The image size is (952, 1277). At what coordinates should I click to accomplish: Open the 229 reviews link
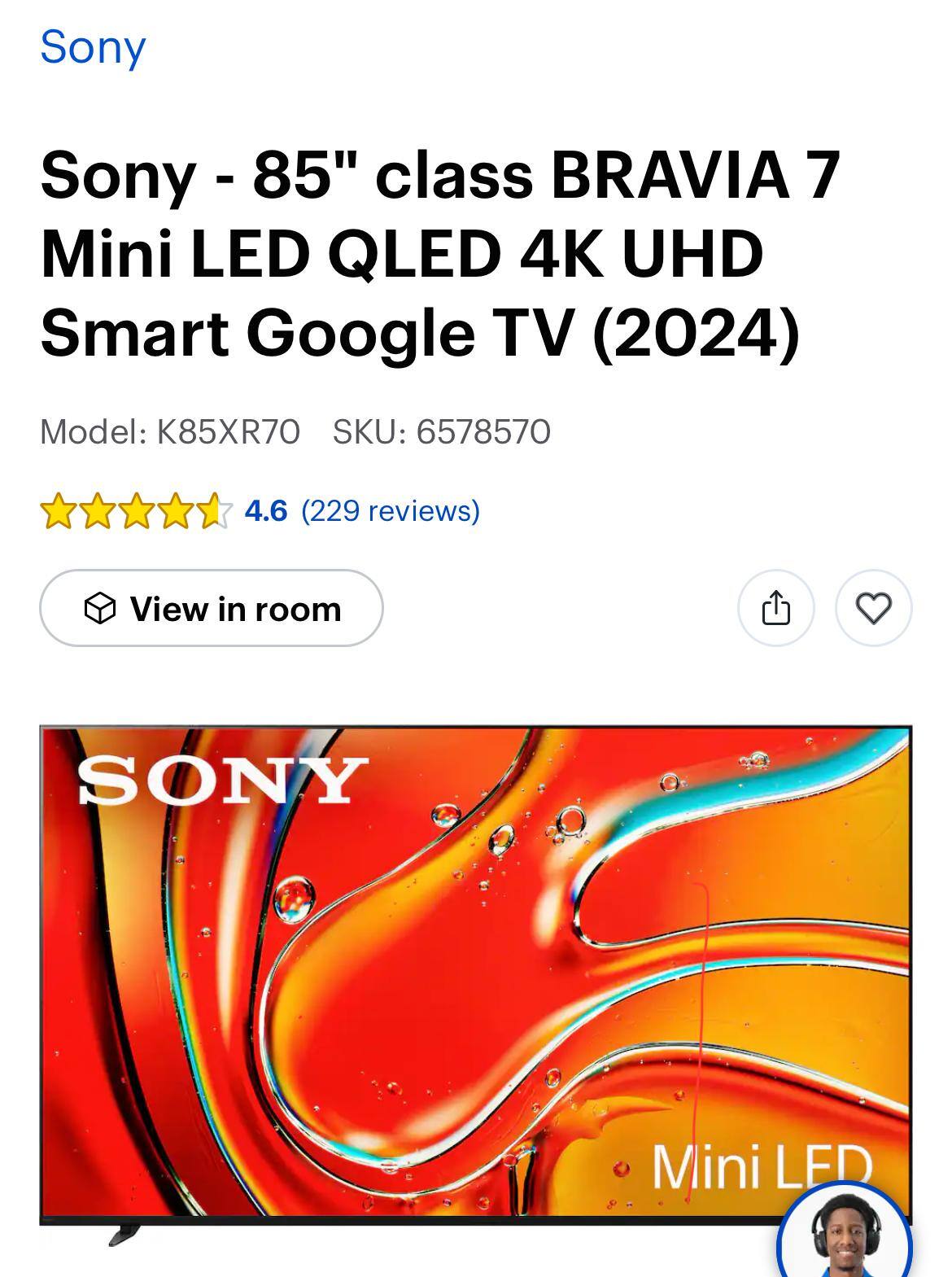pyautogui.click(x=390, y=513)
